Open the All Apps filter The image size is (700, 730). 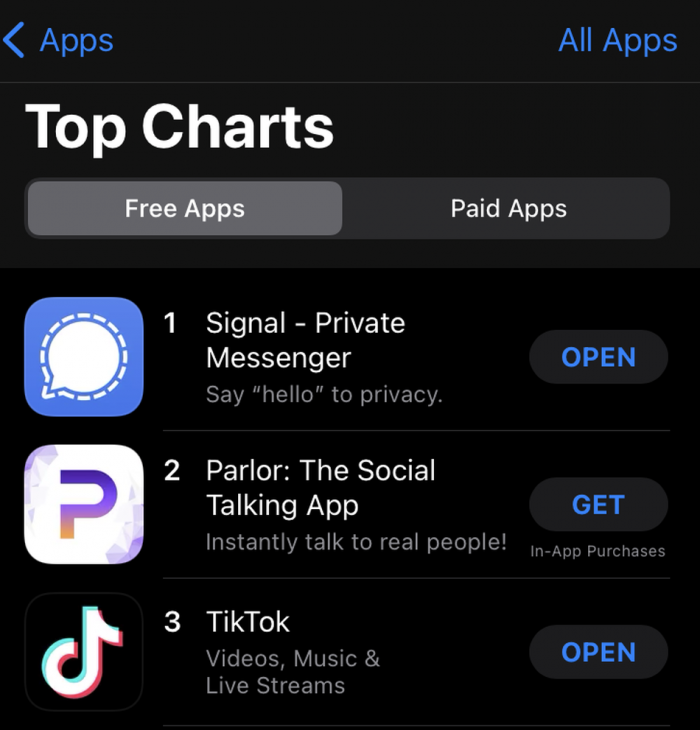click(x=617, y=41)
